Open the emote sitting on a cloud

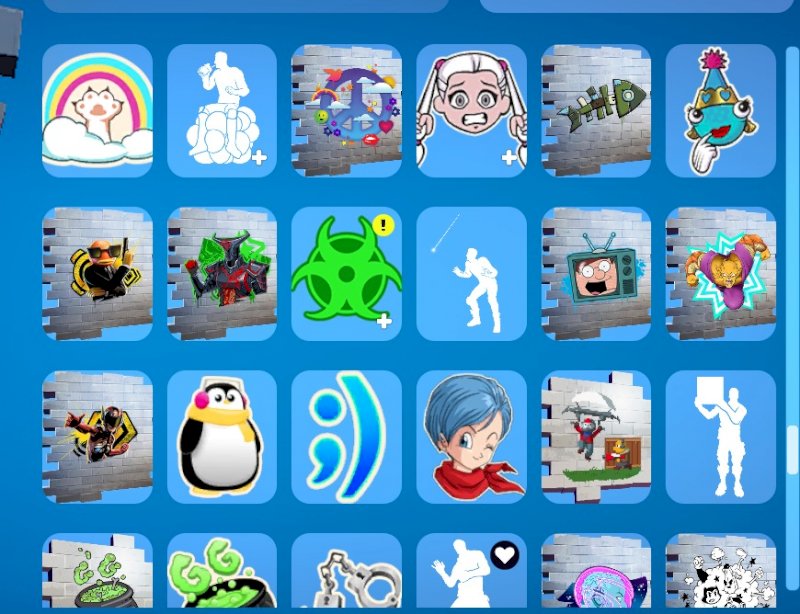point(222,110)
